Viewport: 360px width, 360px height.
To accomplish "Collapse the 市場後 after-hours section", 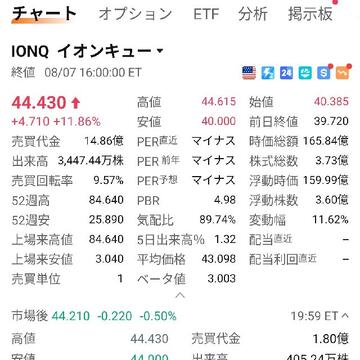I will [345, 315].
